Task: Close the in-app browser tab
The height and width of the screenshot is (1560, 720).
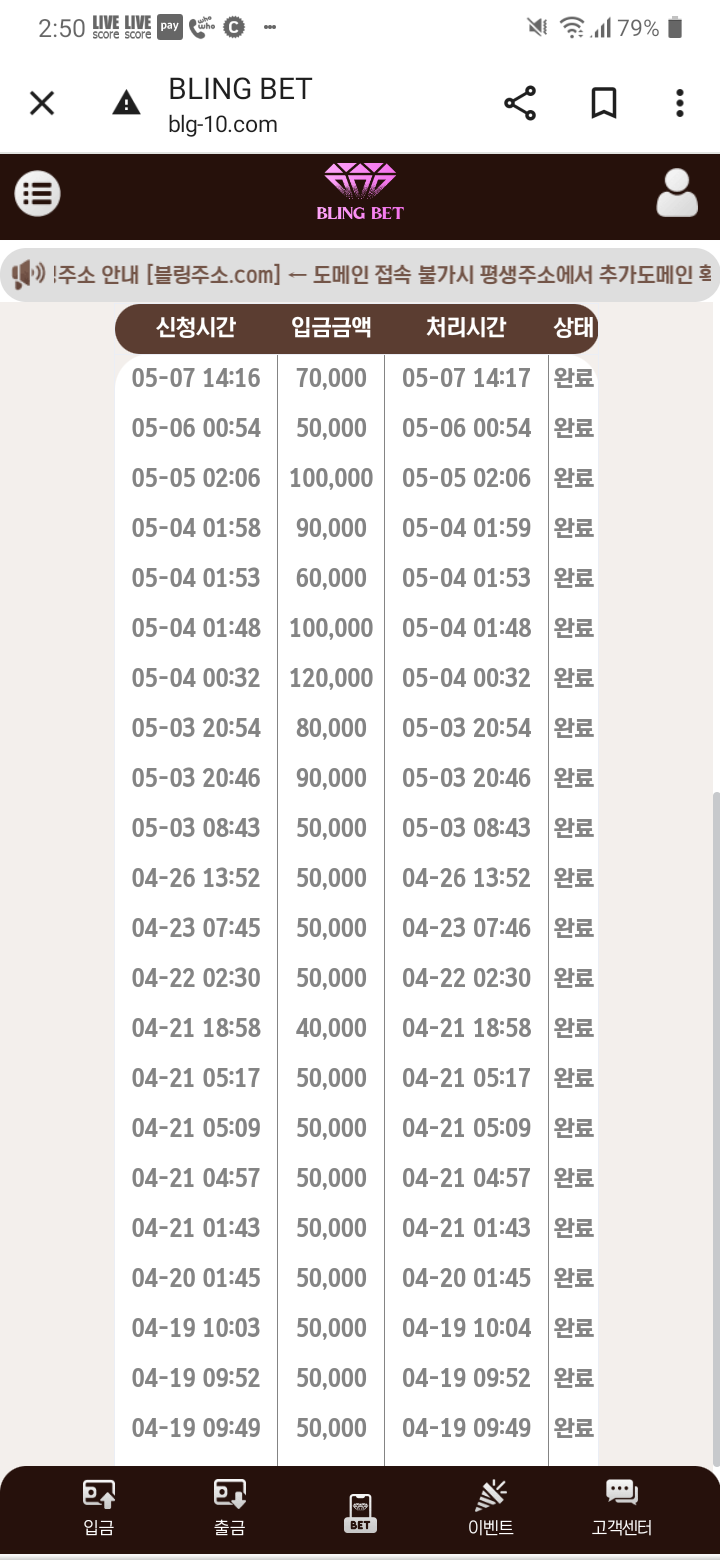Action: tap(42, 103)
